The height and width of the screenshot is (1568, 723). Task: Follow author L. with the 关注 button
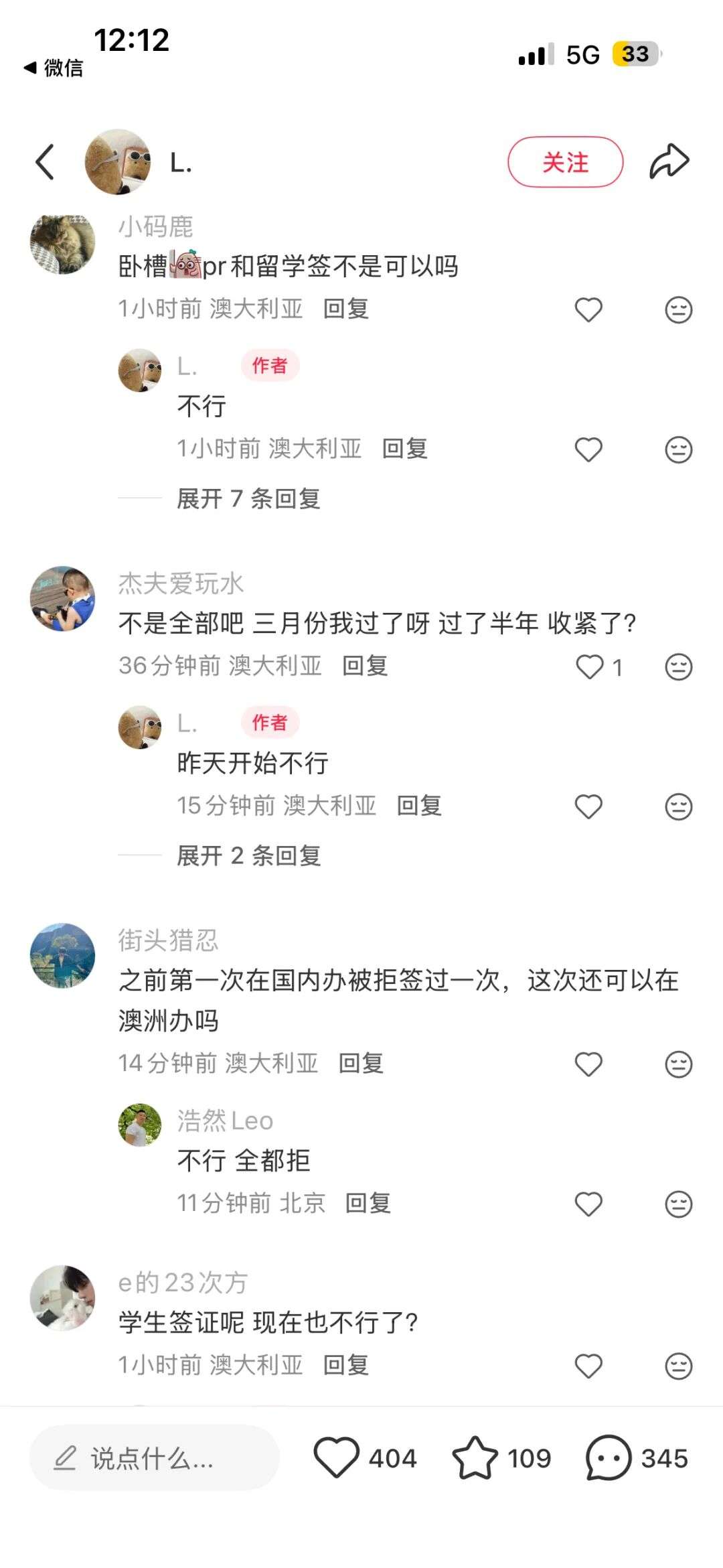pos(565,162)
